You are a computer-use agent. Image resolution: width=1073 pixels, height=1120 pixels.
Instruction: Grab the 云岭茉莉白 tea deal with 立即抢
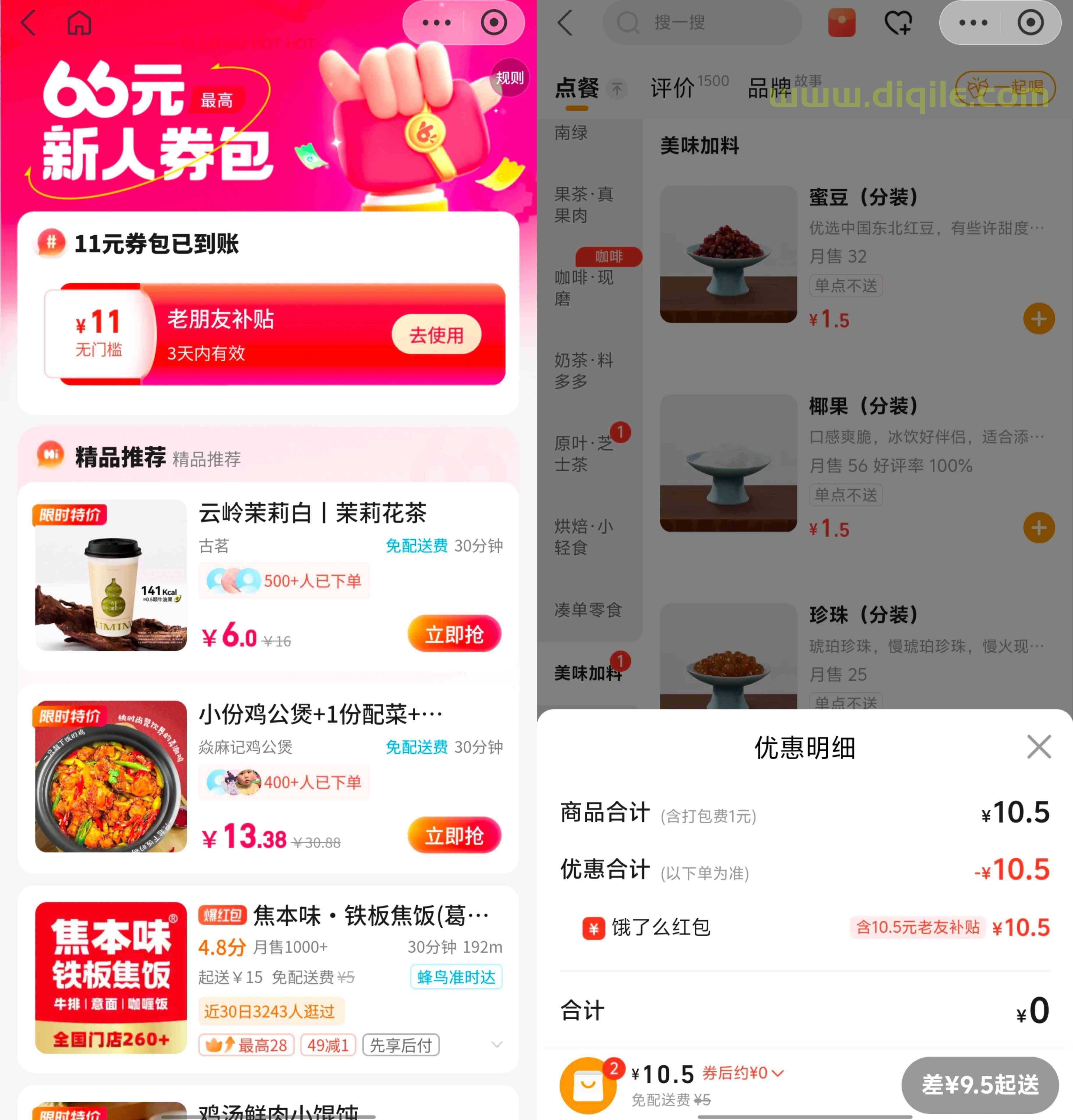coord(454,634)
